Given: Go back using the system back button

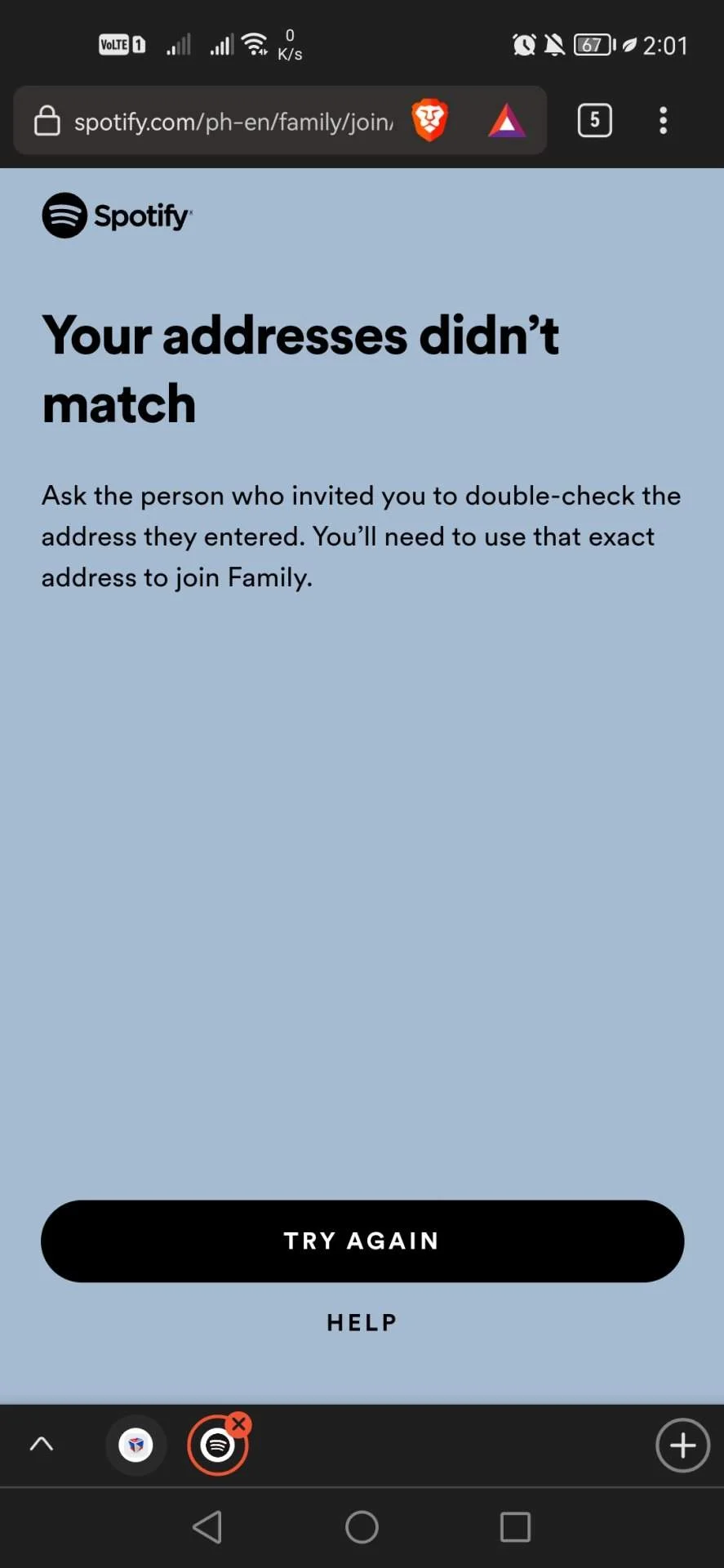Looking at the screenshot, I should [x=207, y=1526].
